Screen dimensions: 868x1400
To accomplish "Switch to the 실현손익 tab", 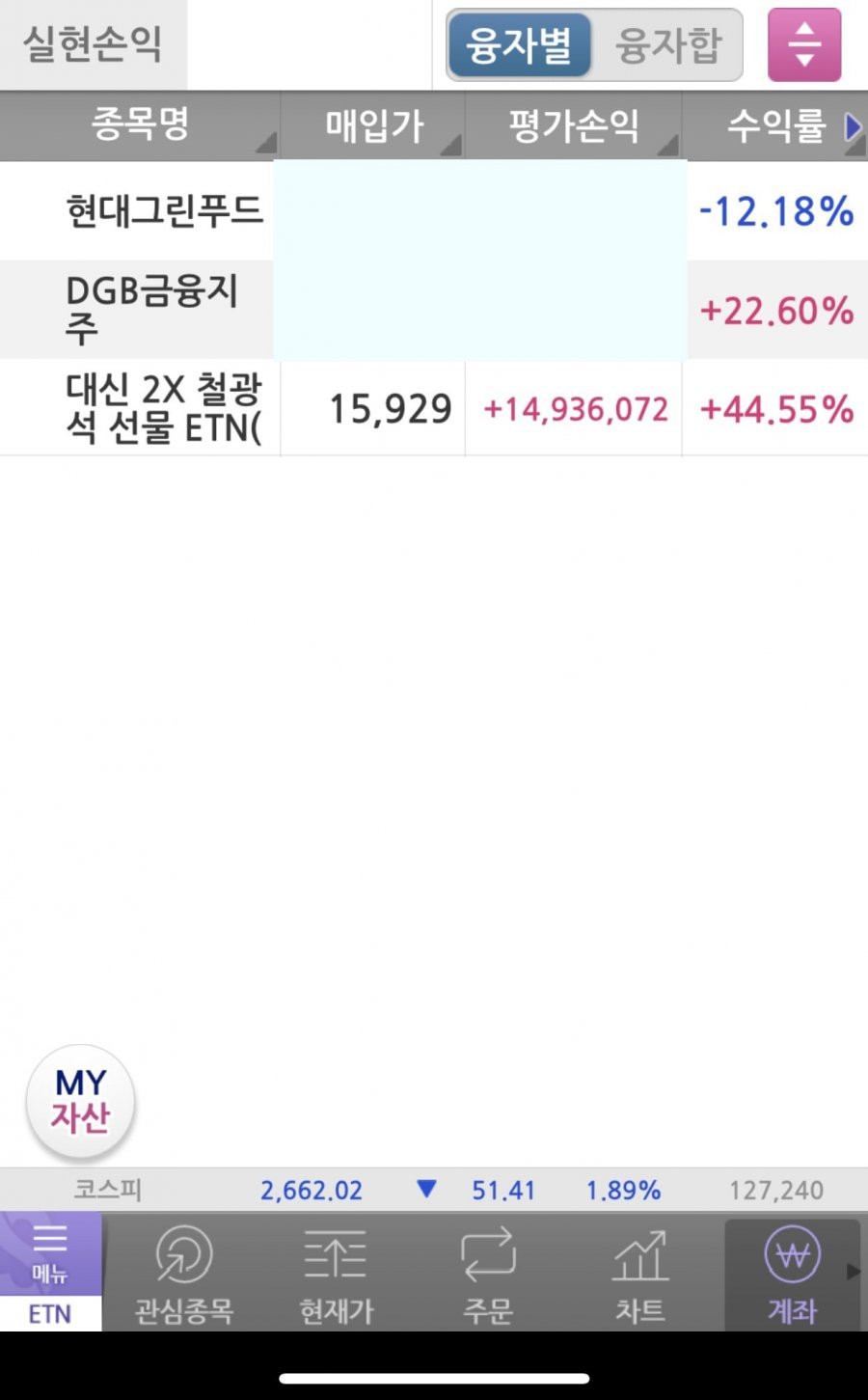I will (93, 44).
